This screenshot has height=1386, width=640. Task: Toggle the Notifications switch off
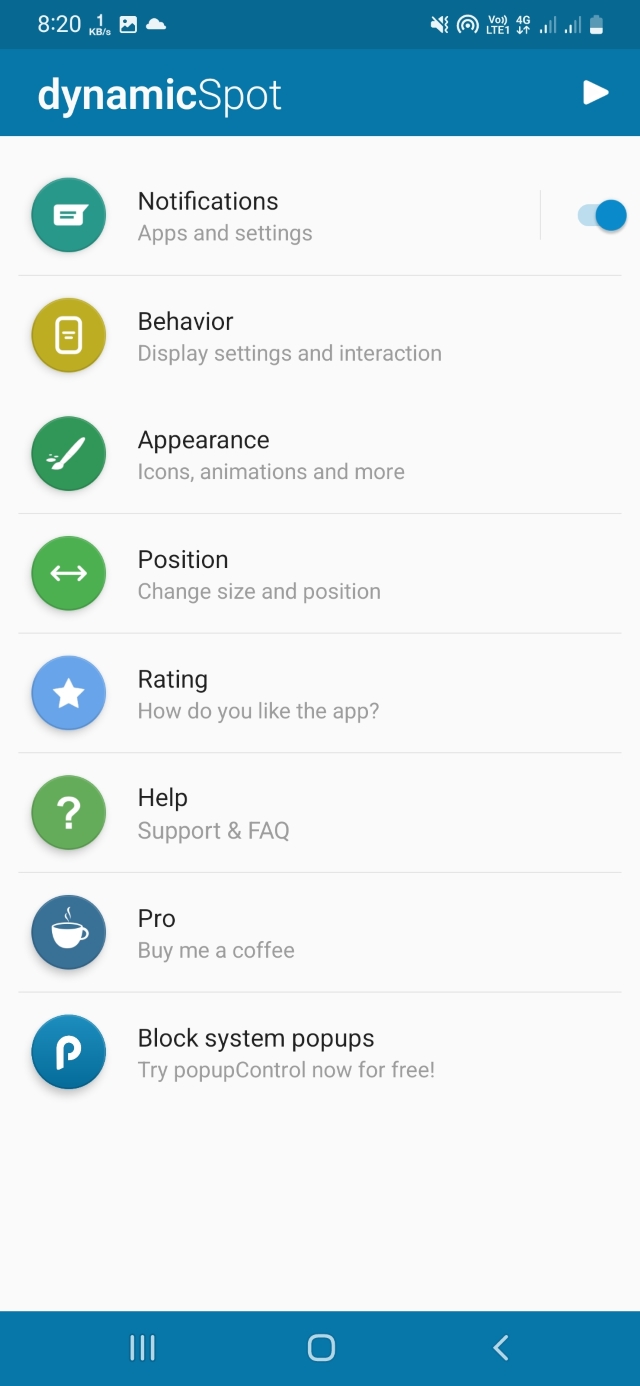pyautogui.click(x=602, y=215)
